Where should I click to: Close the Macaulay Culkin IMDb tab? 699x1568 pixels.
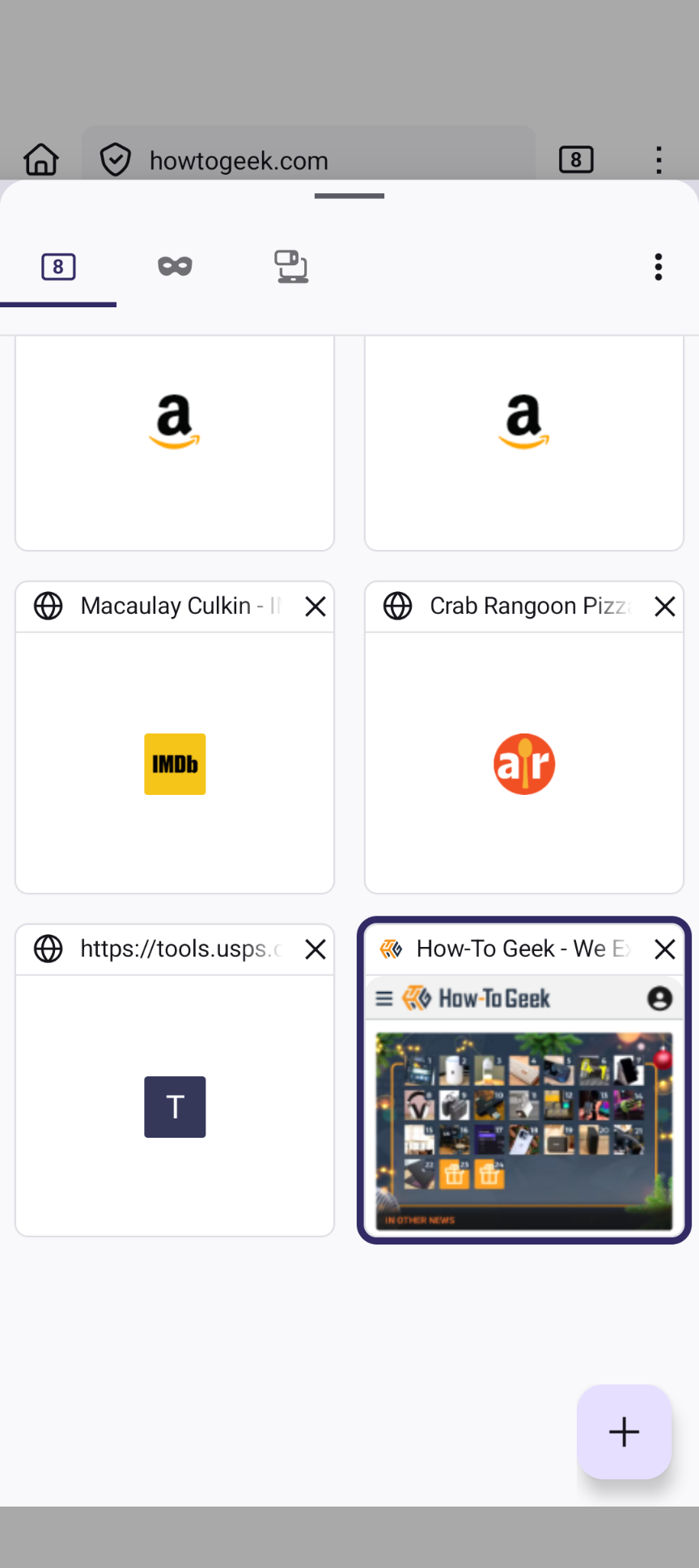316,606
